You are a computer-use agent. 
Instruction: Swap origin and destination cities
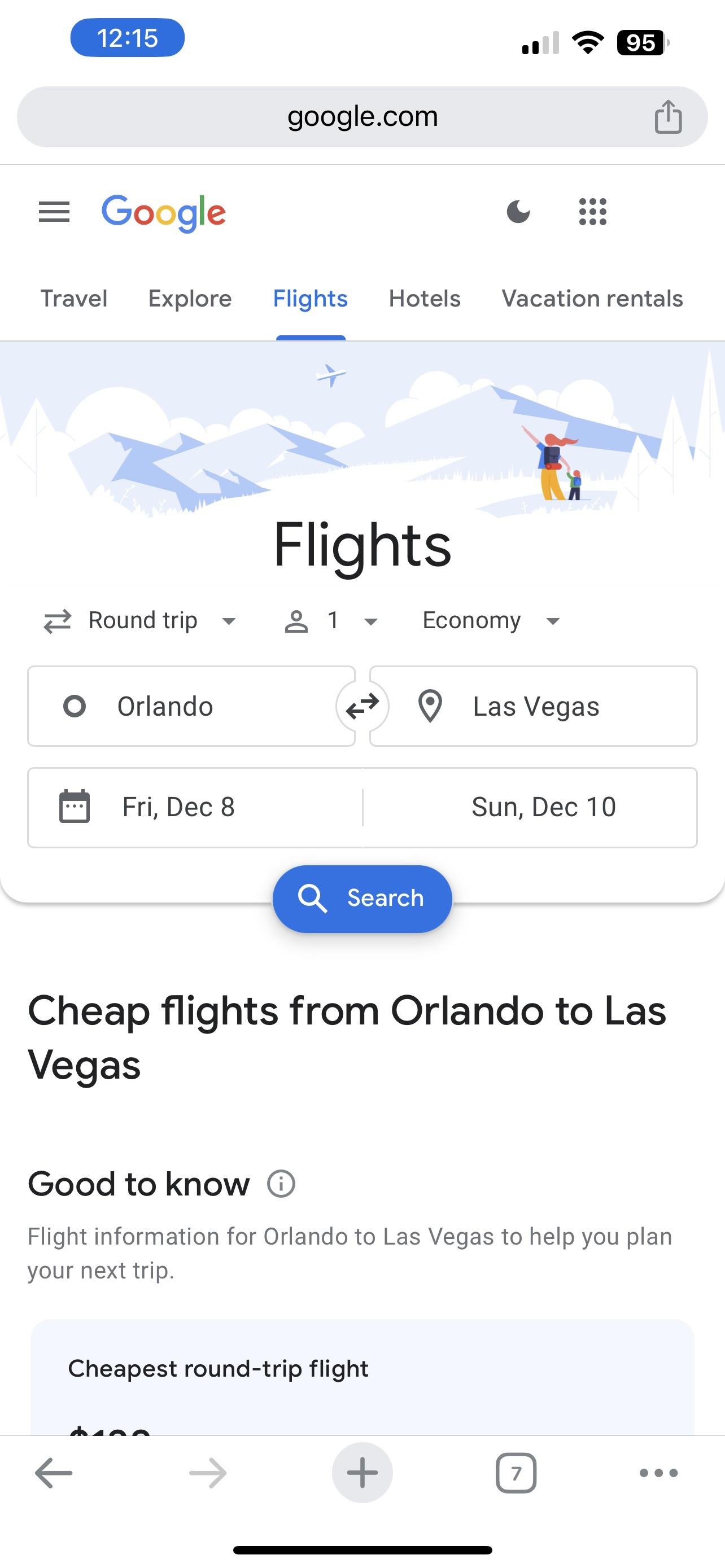pos(362,706)
